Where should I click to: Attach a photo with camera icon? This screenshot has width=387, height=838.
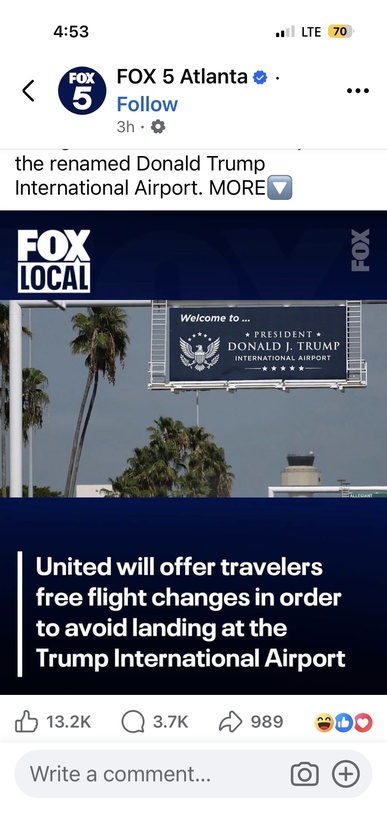click(x=305, y=774)
